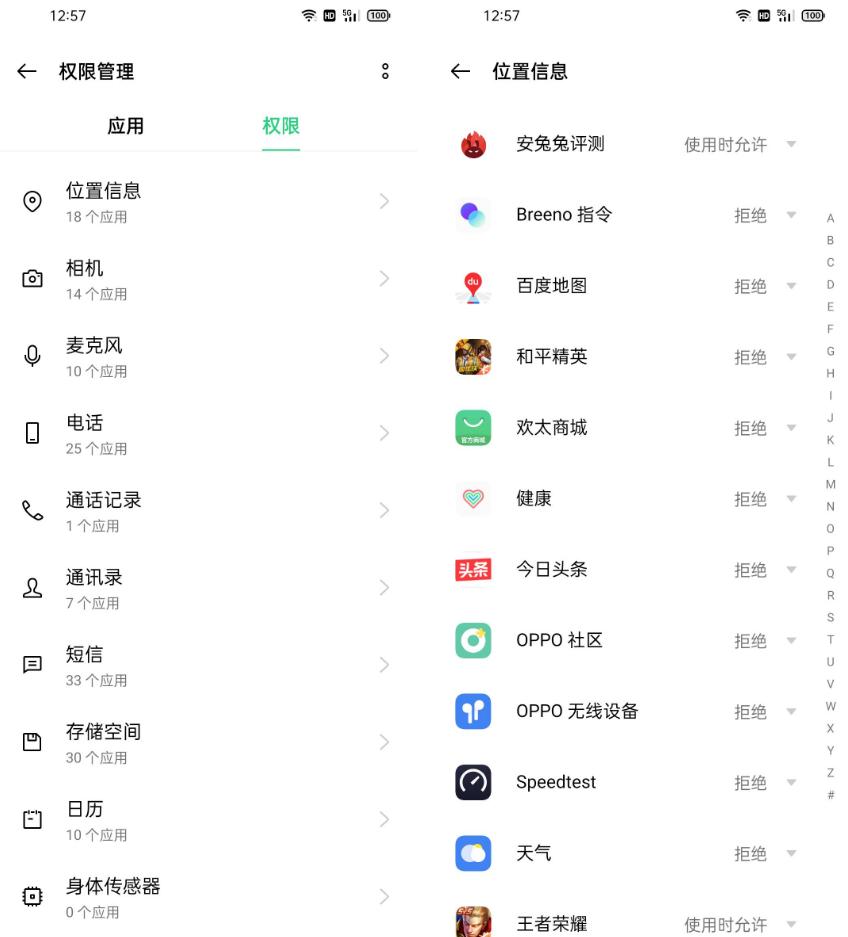
Task: Click the back arrow on 位置信息 page
Action: 459,71
